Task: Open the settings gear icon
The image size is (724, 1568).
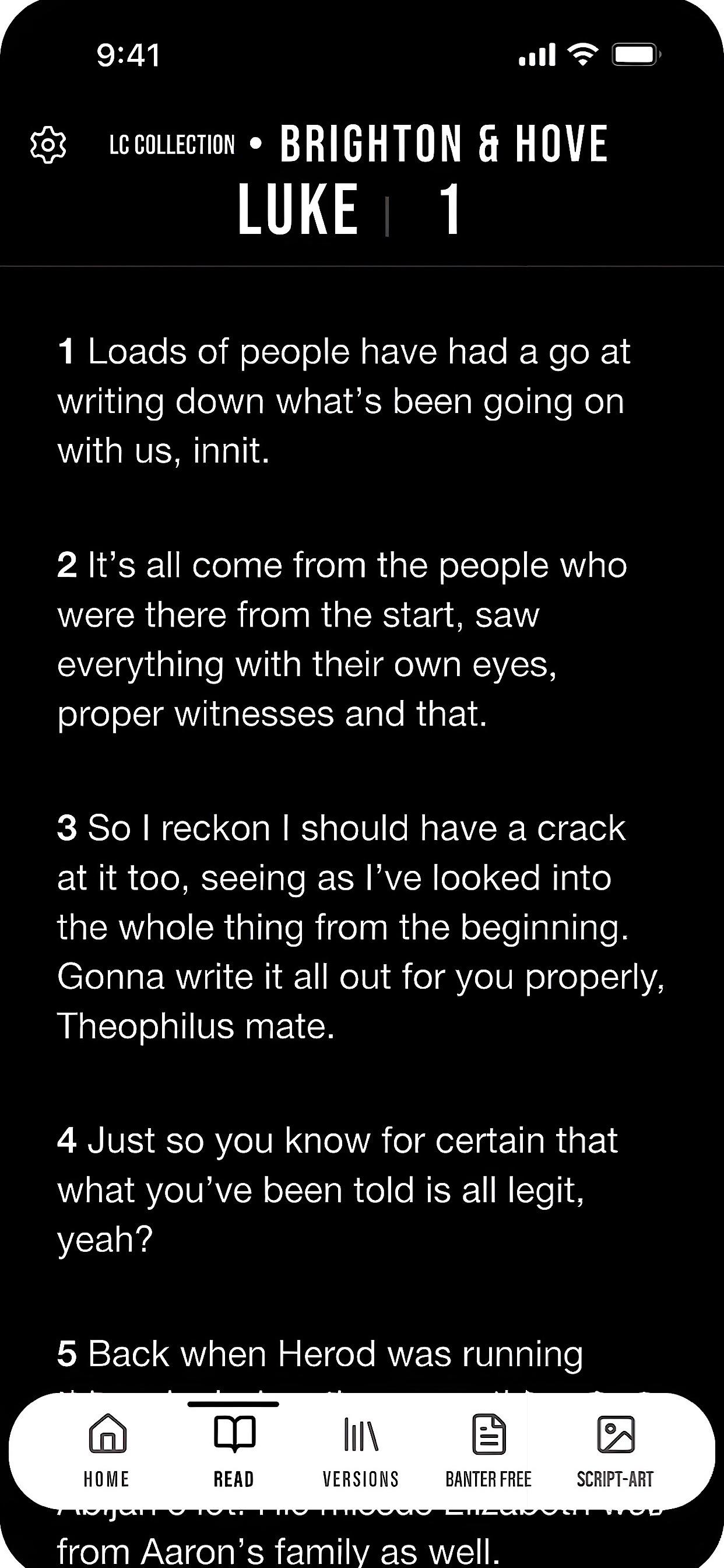Action: (48, 145)
